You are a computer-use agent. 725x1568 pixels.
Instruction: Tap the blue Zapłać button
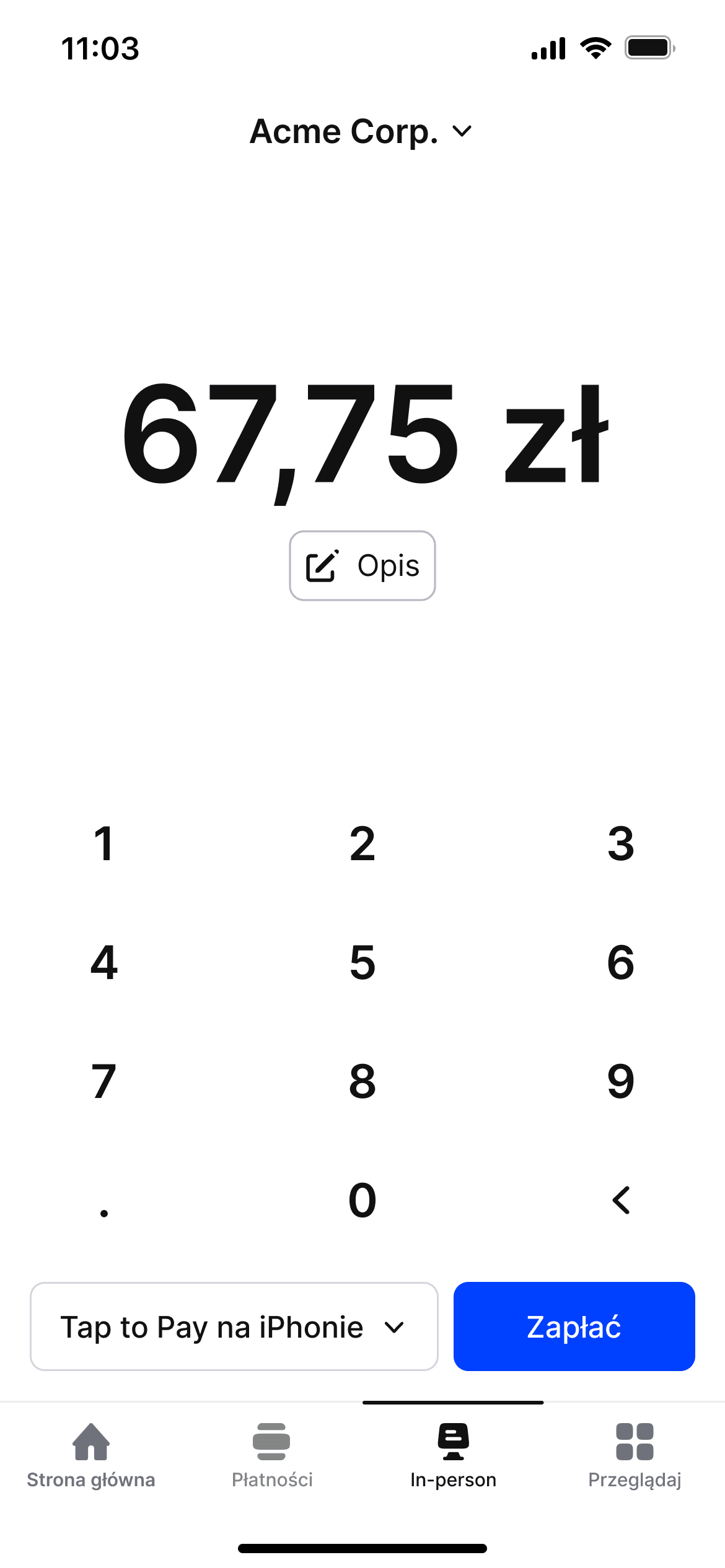pyautogui.click(x=574, y=1326)
